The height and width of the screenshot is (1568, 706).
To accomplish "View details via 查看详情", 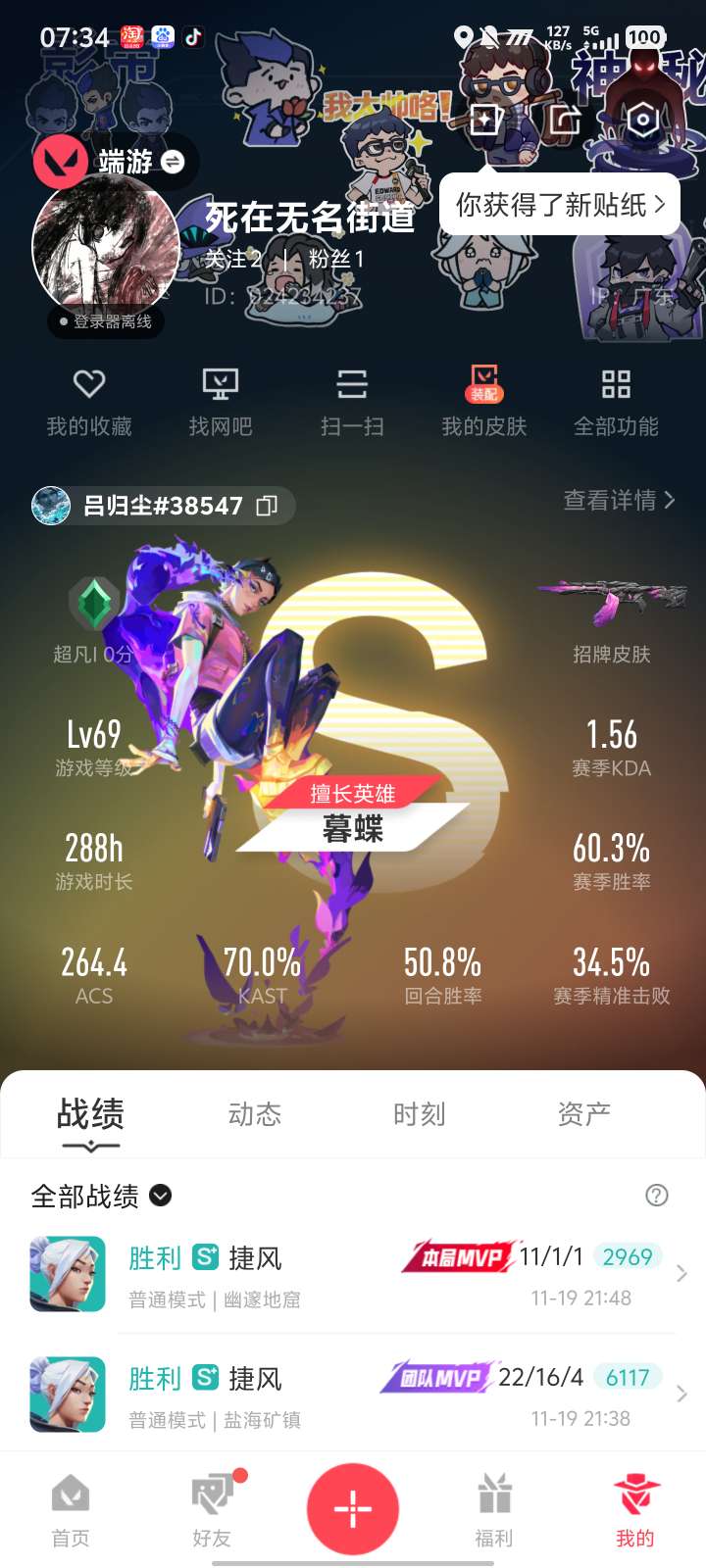I will (x=619, y=500).
